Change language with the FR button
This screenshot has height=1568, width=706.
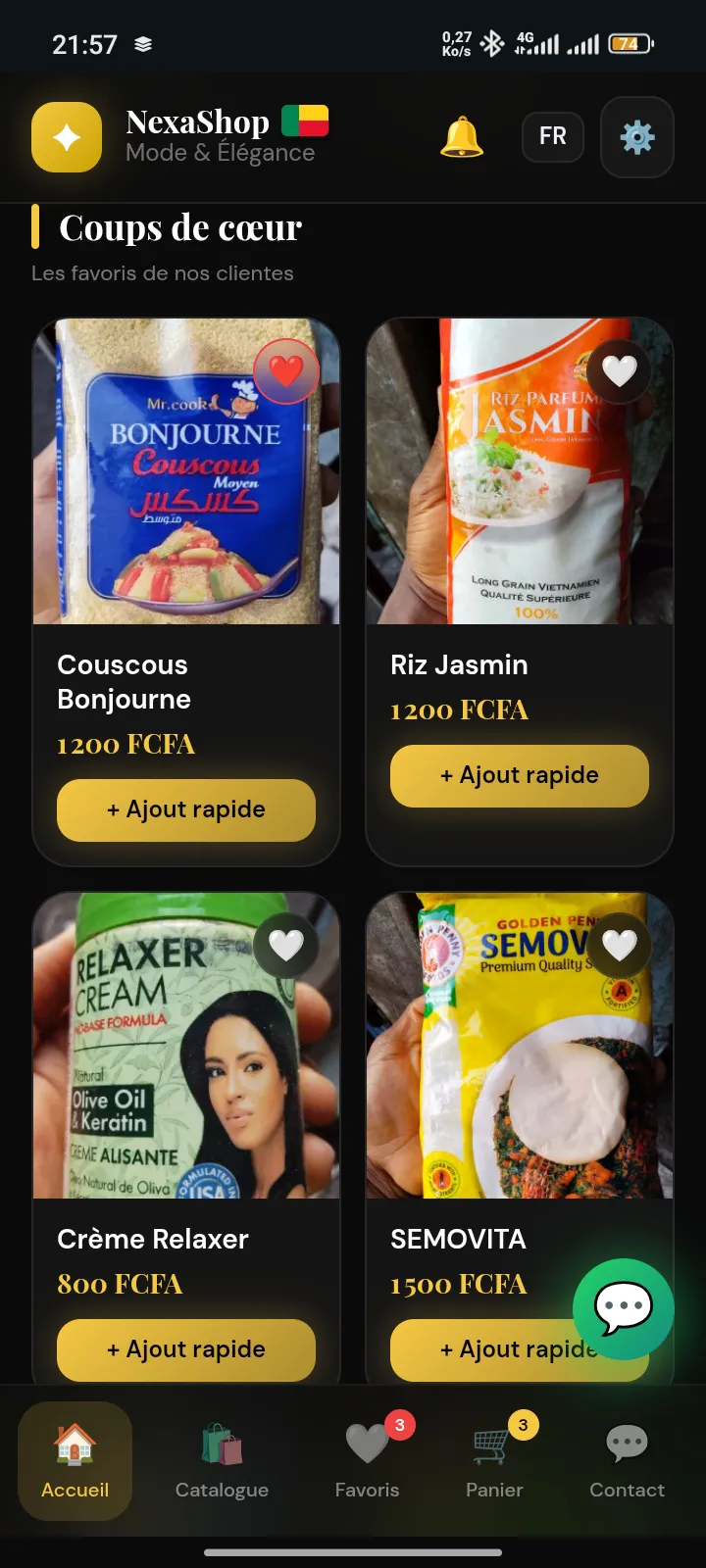click(x=552, y=136)
